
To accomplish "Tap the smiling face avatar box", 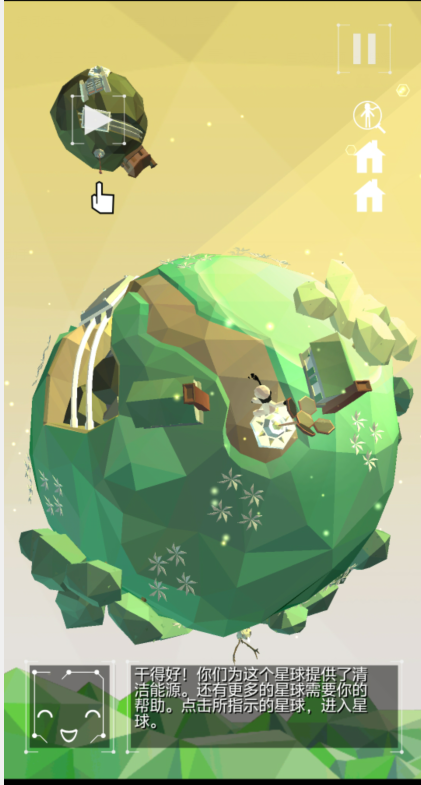I will [x=70, y=707].
